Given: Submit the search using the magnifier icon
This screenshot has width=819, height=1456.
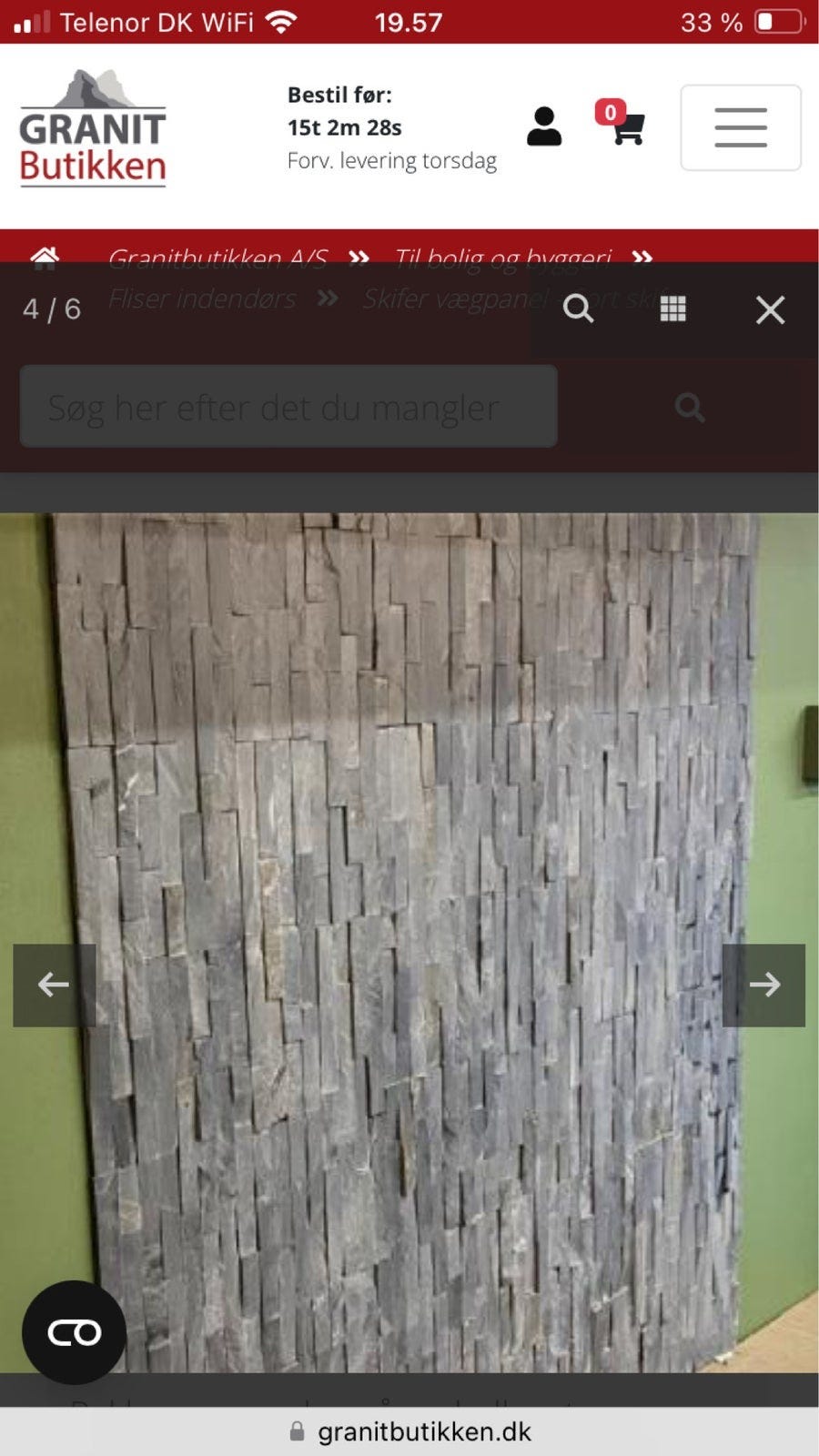Looking at the screenshot, I should [689, 407].
